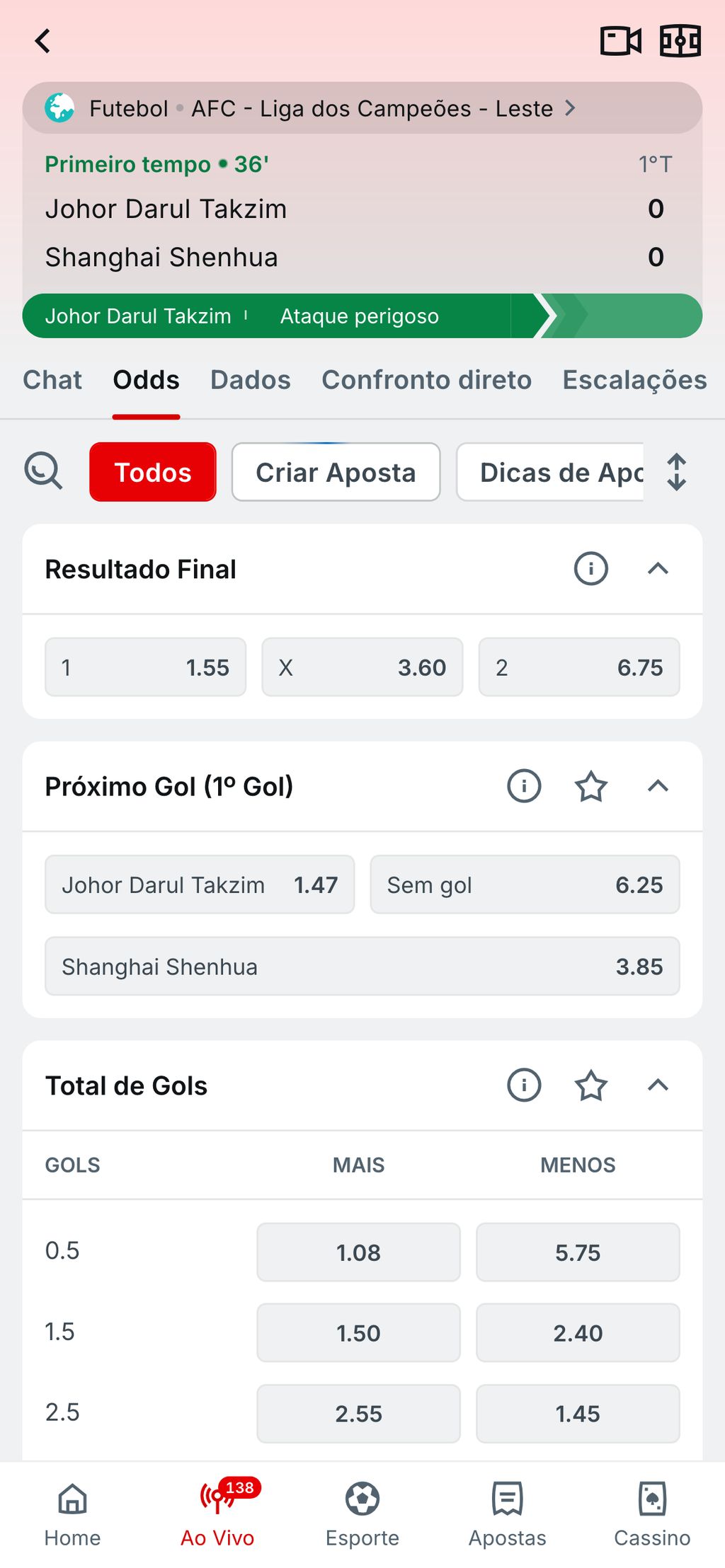
Task: Favorite the Próximo Gol market
Action: tap(591, 786)
